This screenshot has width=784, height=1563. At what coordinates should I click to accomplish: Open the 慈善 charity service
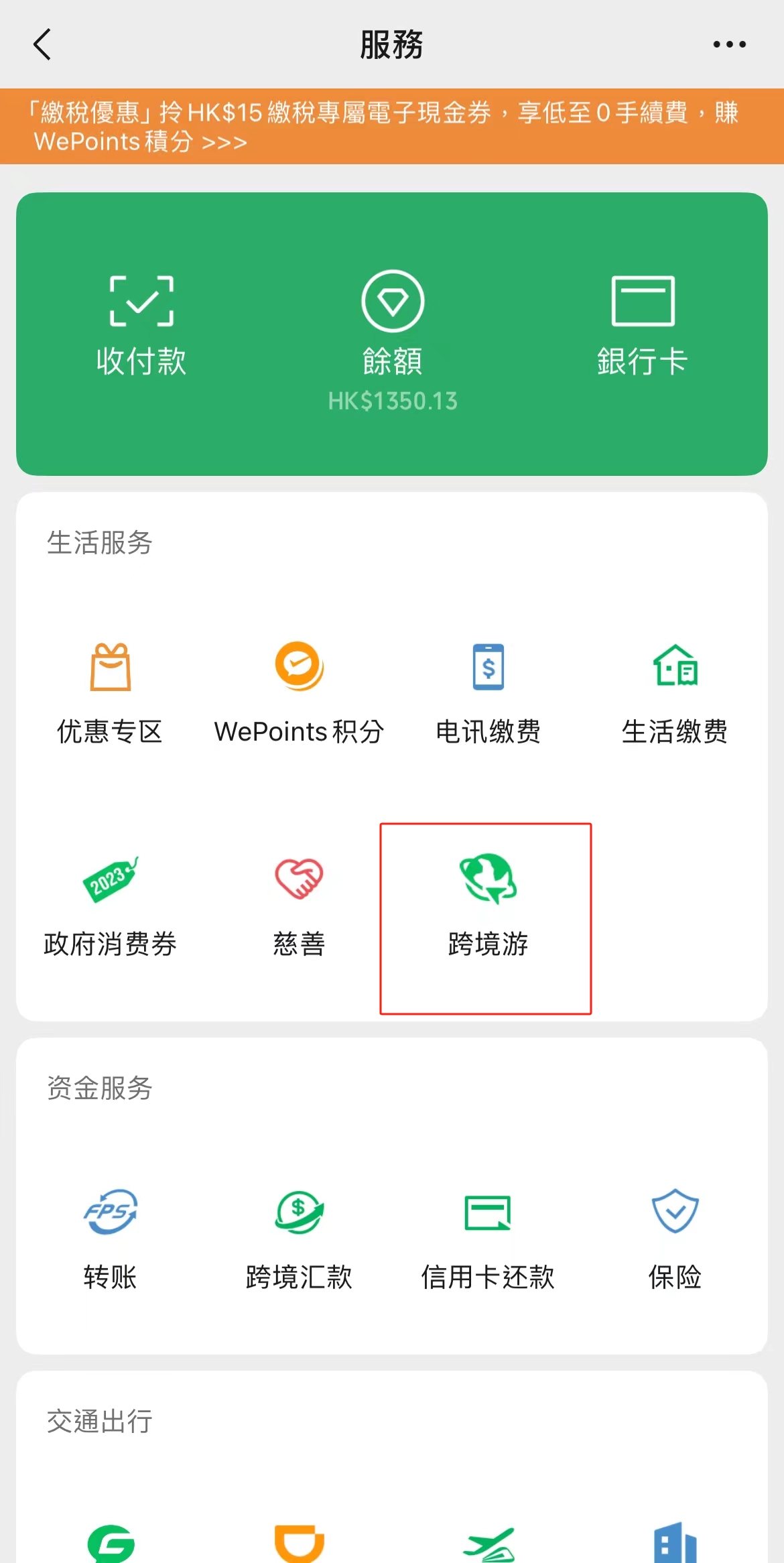pyautogui.click(x=299, y=906)
